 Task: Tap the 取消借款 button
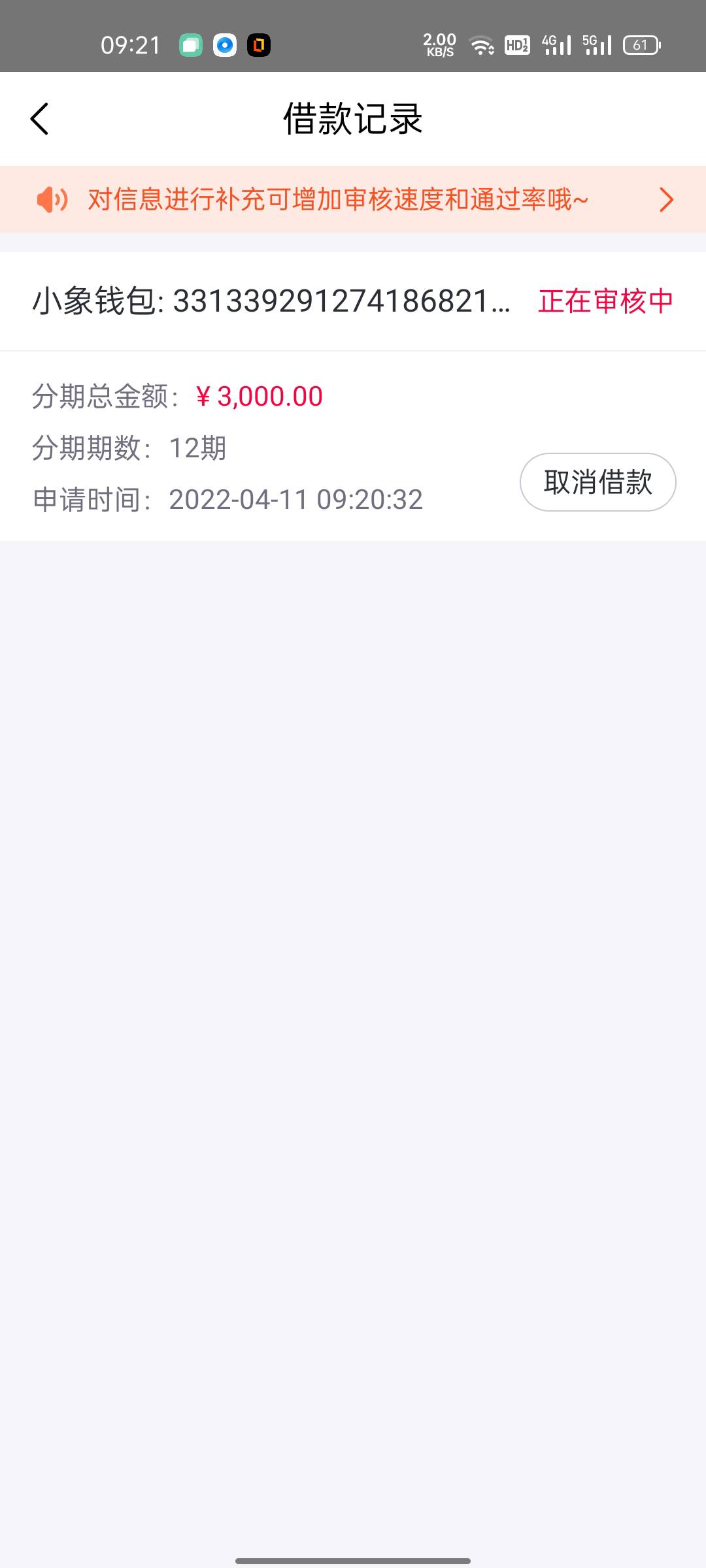(x=597, y=482)
